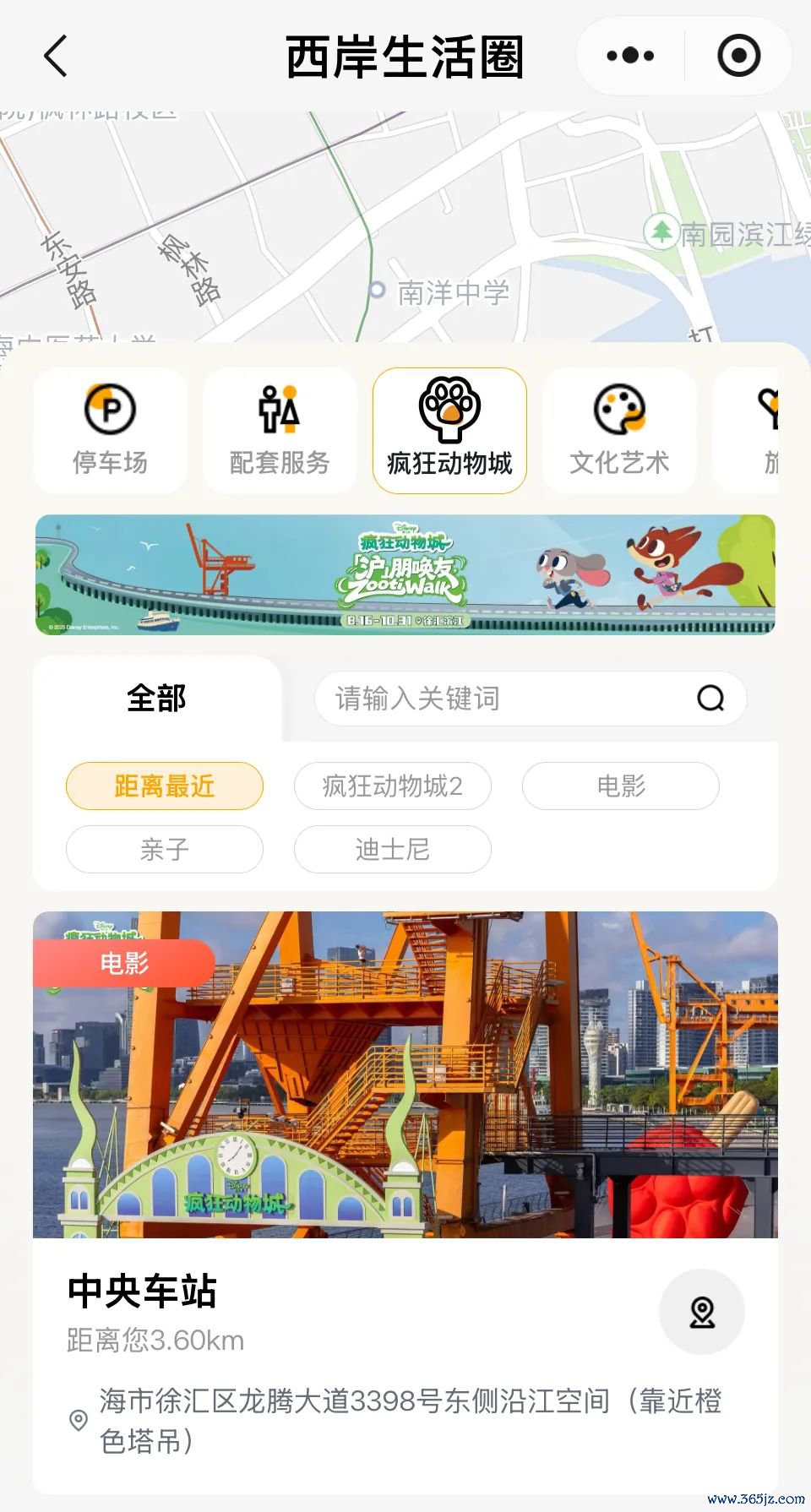Filter by 迪士尼 chip
811x1512 pixels.
click(x=393, y=849)
